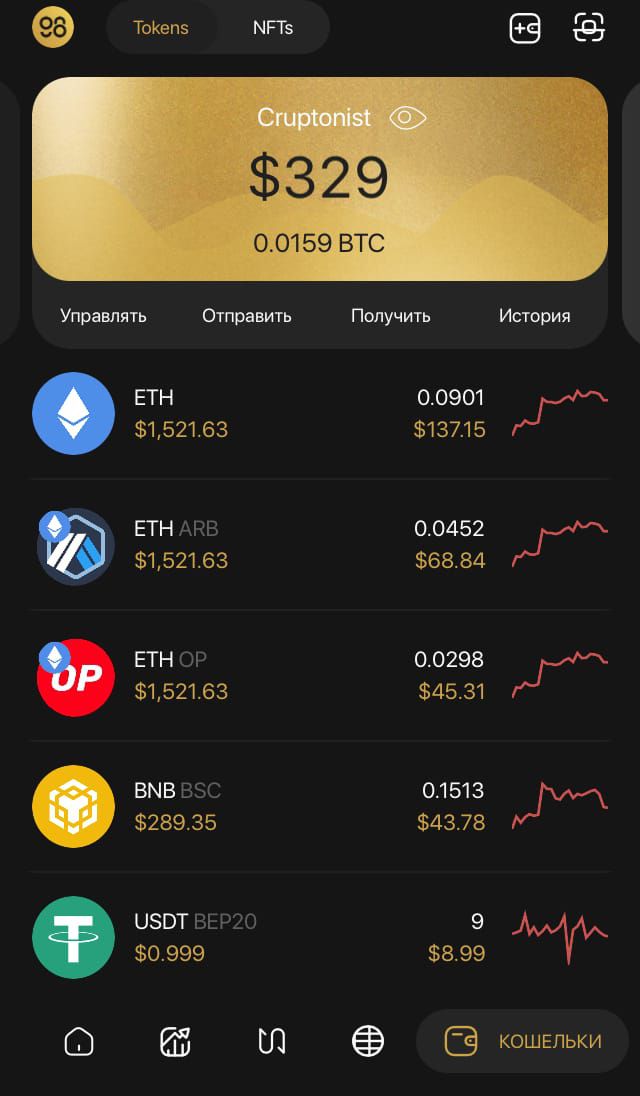Open the ETH token worth $137.15
Viewport: 640px width, 1096px height.
(x=320, y=414)
